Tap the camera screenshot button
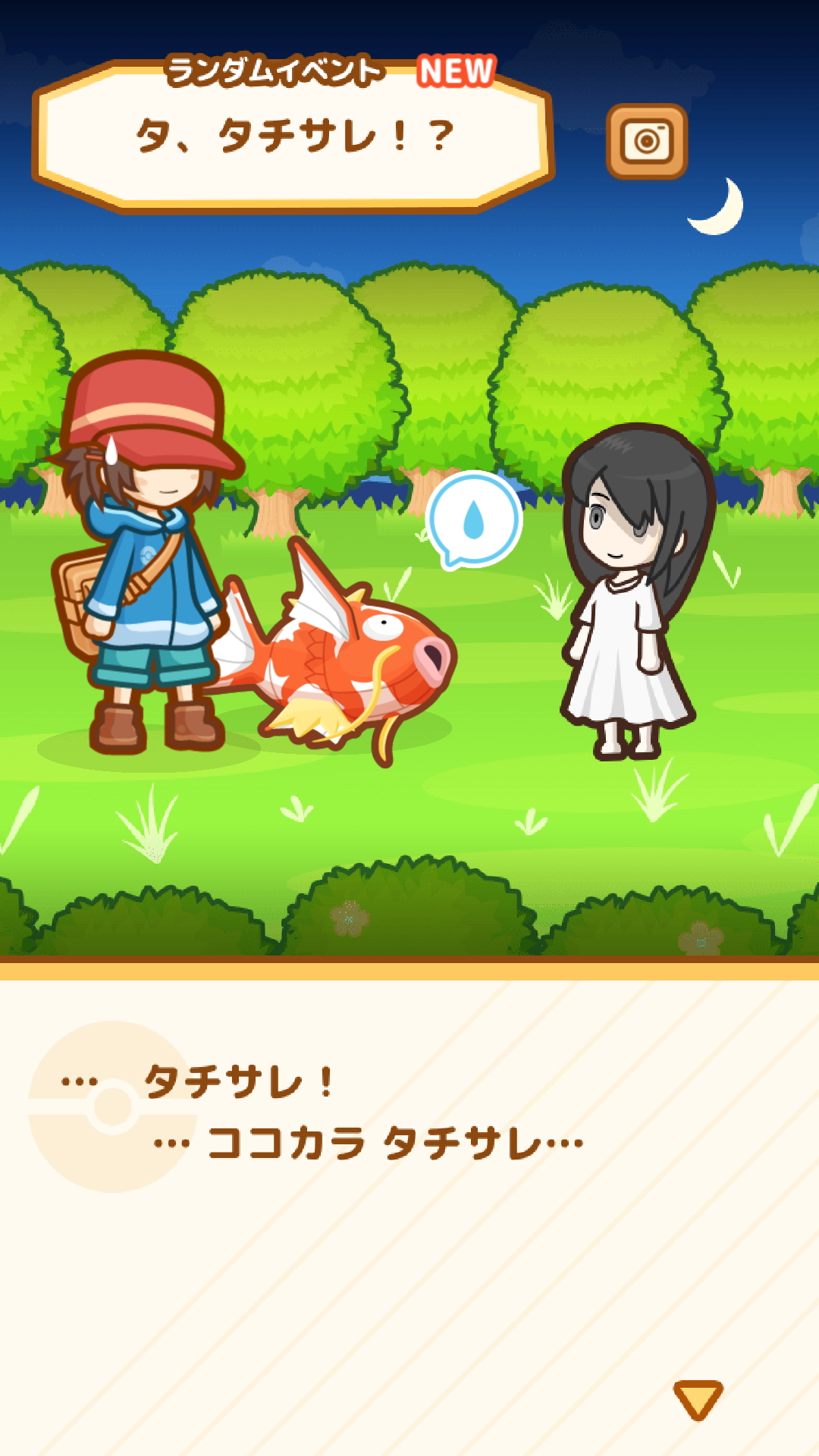The width and height of the screenshot is (819, 1456). 647,141
